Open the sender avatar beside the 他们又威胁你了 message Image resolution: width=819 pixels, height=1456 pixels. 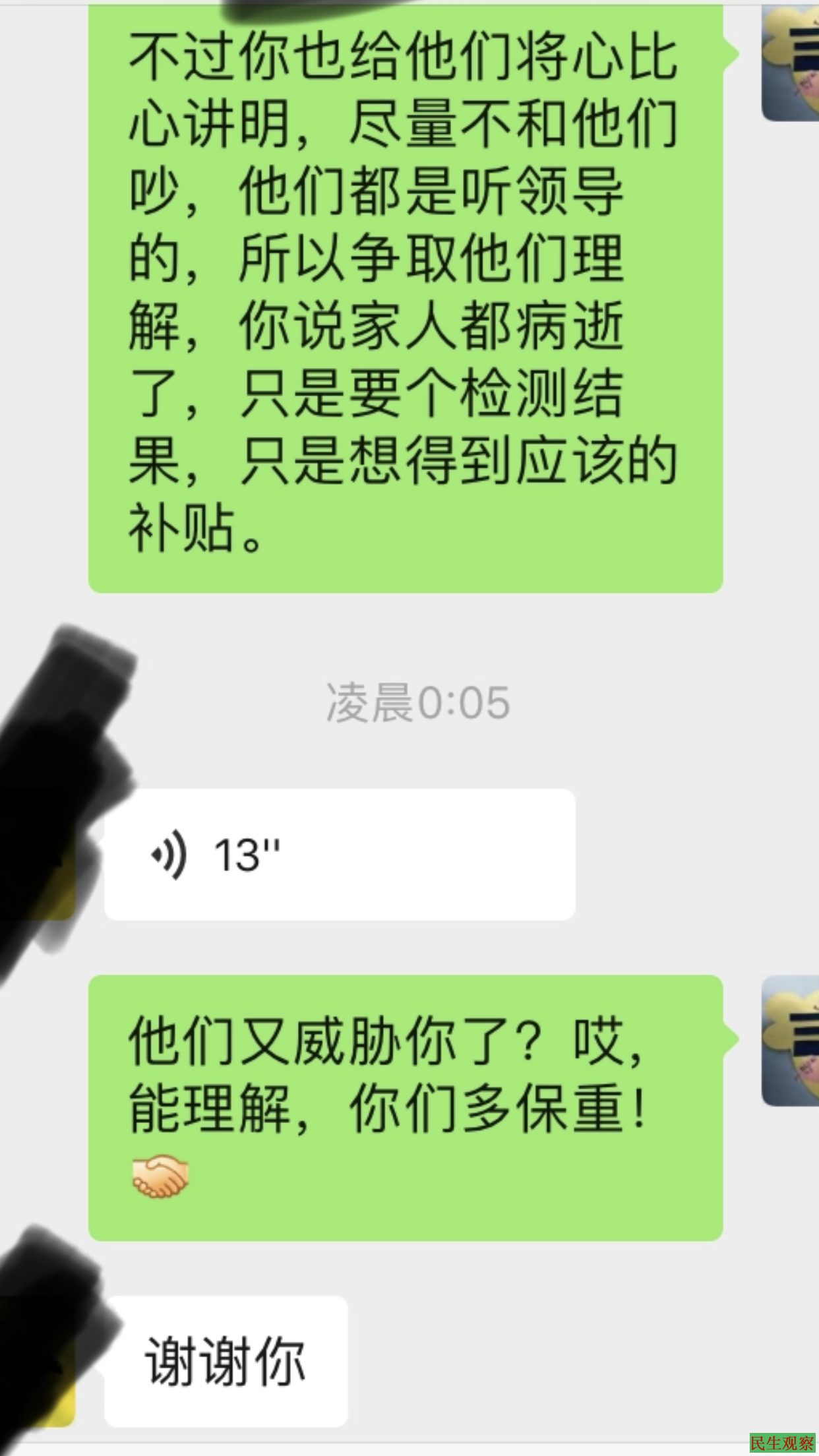(x=791, y=1040)
